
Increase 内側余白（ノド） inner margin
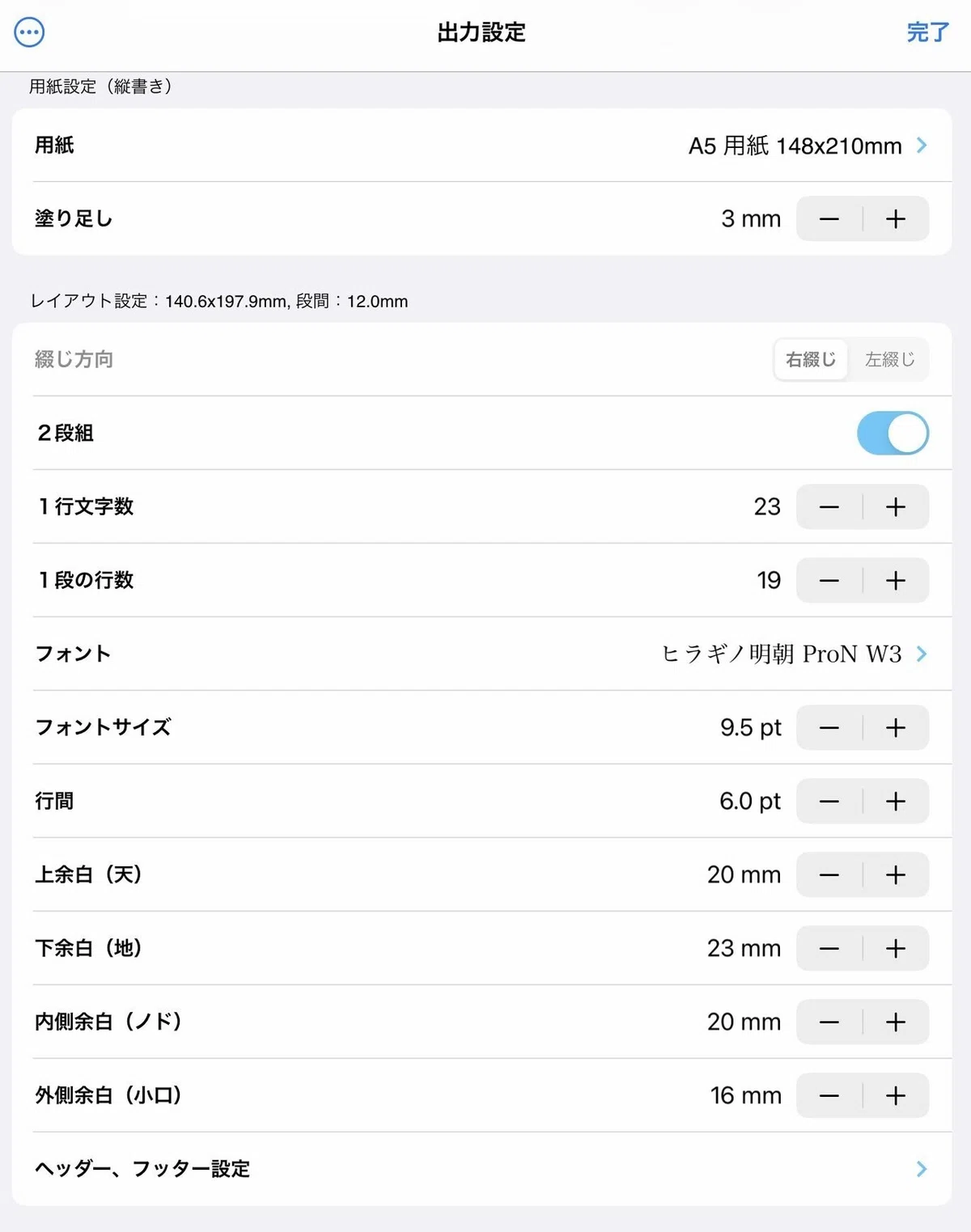[x=896, y=1022]
